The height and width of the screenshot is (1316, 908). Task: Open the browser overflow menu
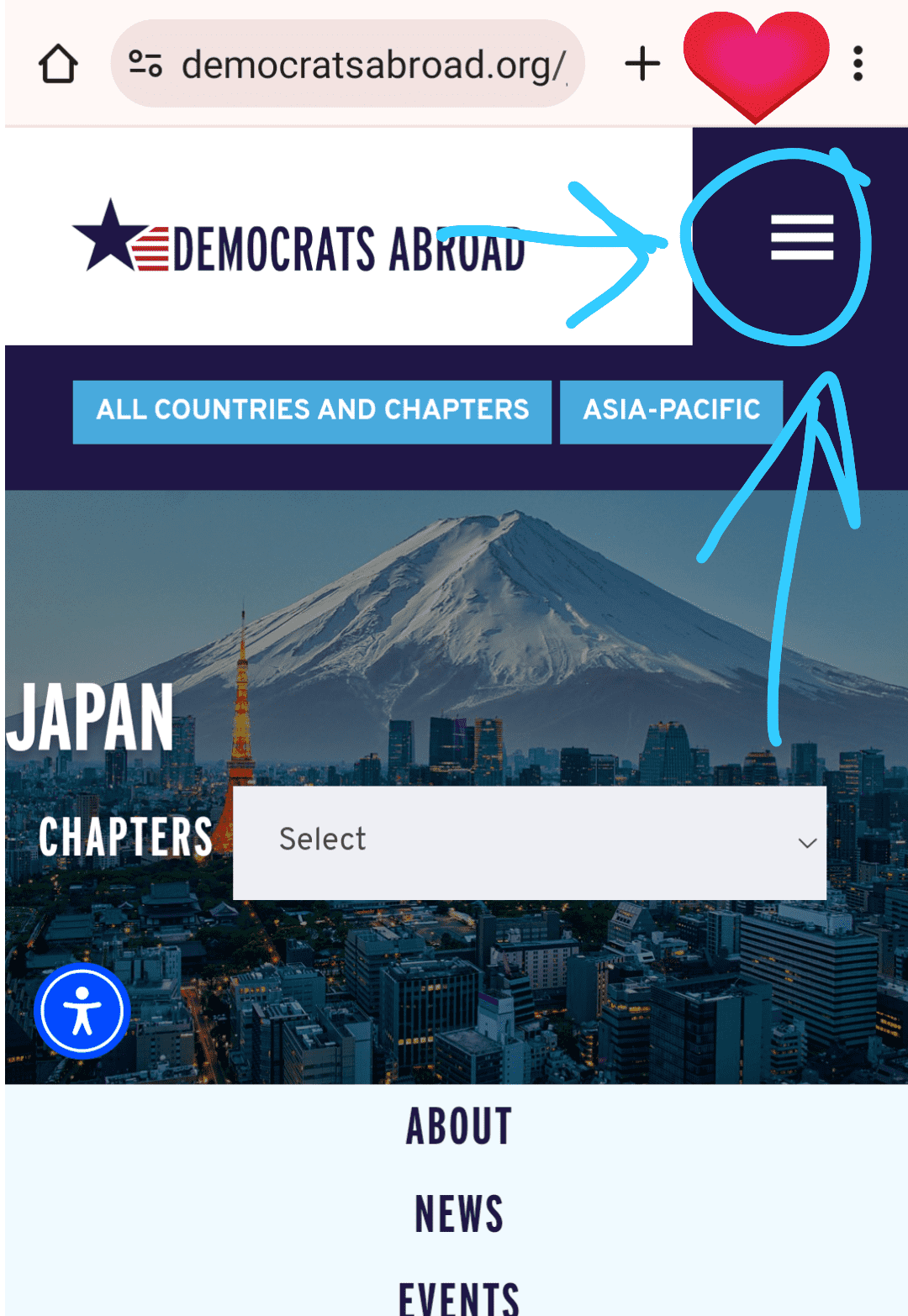pos(858,64)
